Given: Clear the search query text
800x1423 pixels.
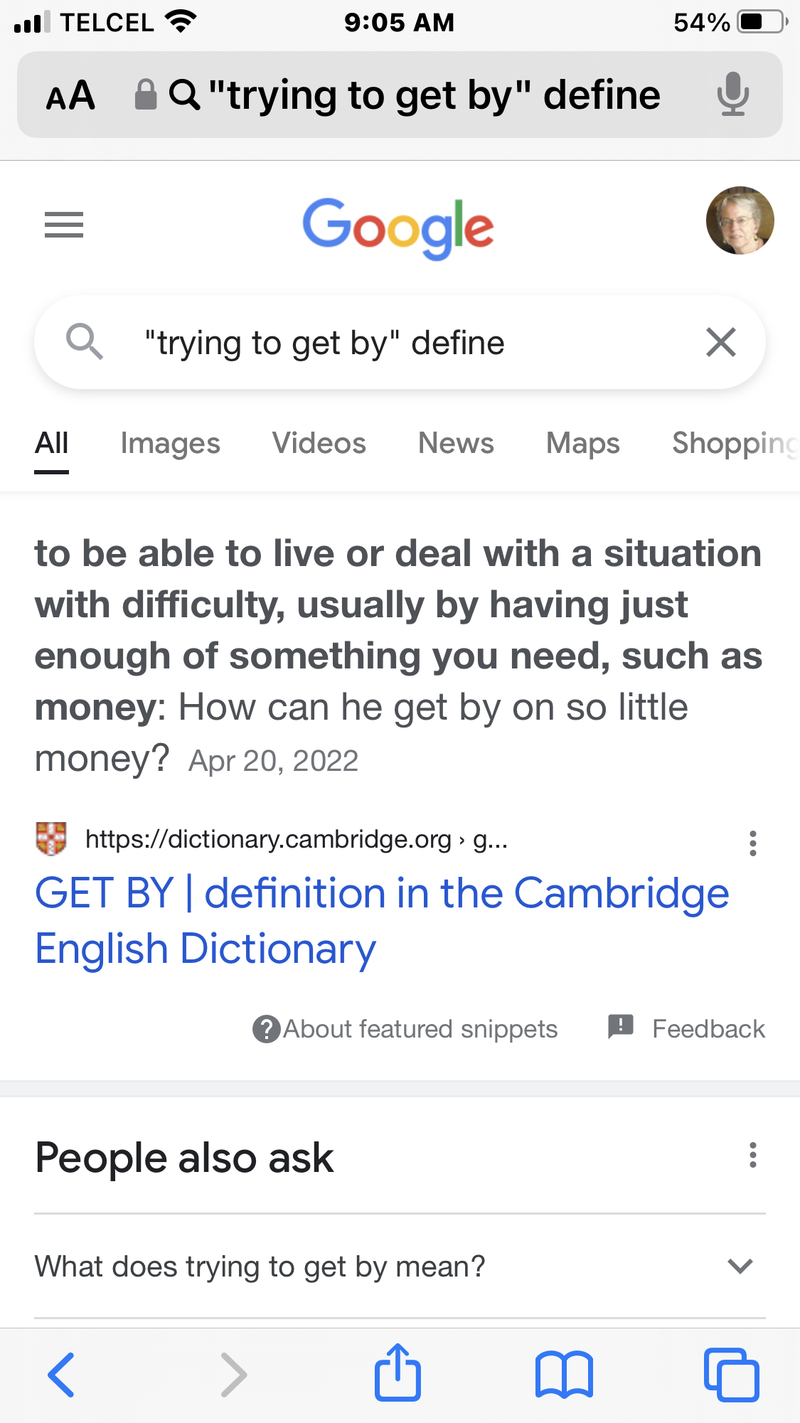Looking at the screenshot, I should click(720, 343).
